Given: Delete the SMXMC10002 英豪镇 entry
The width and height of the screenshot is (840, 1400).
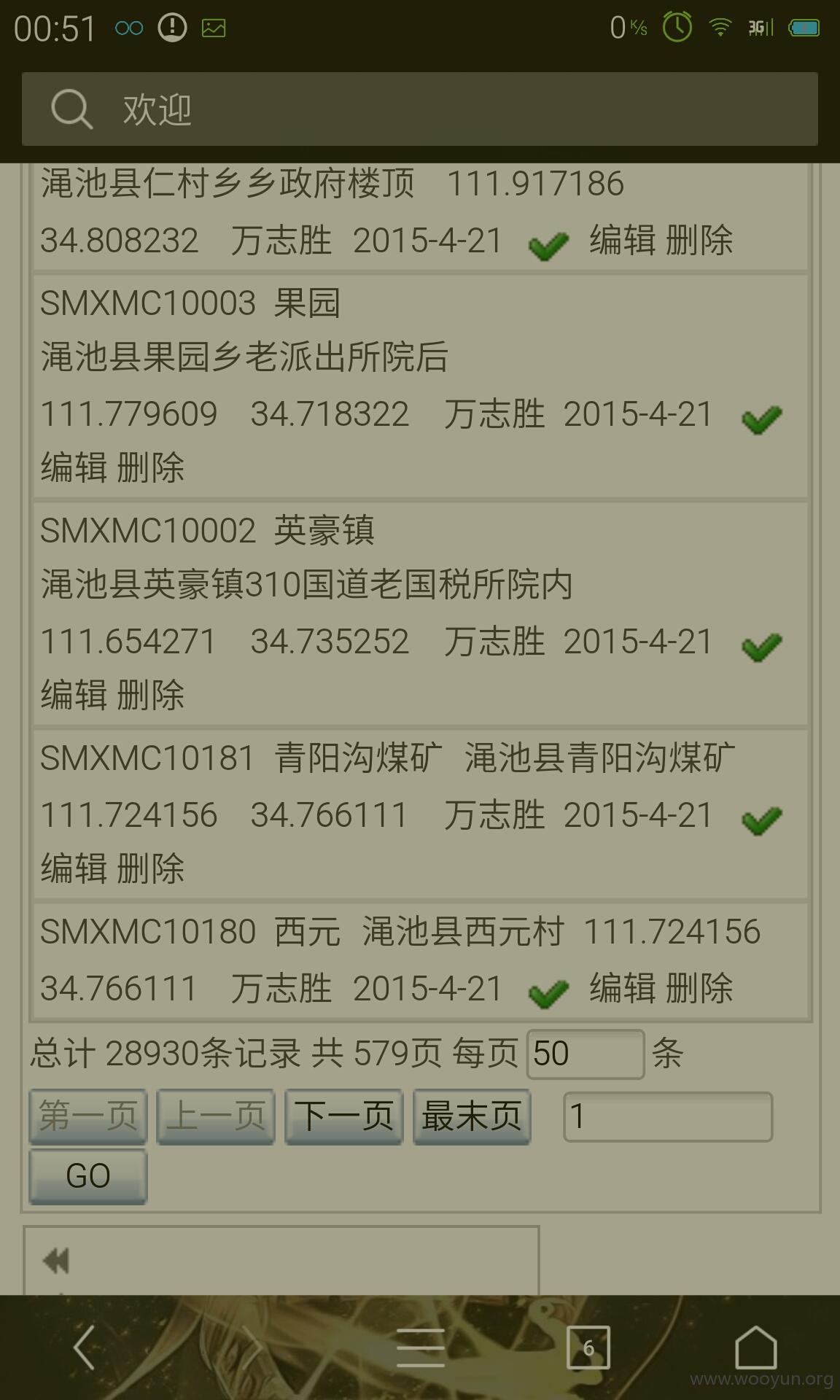Looking at the screenshot, I should [x=150, y=695].
